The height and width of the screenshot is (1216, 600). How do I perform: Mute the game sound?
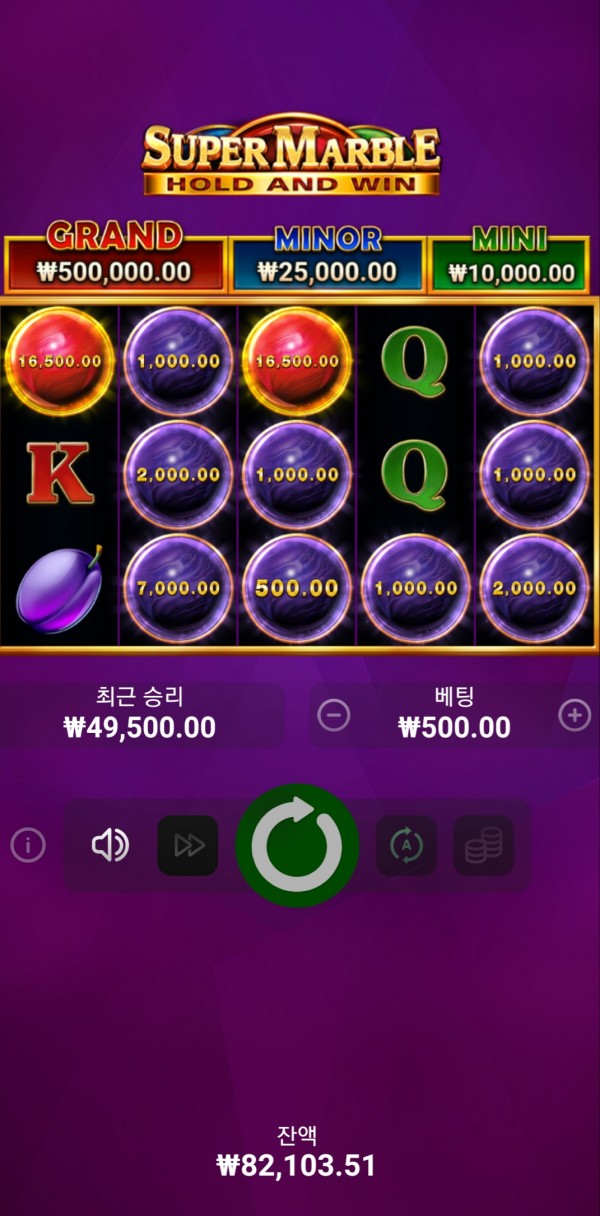110,846
